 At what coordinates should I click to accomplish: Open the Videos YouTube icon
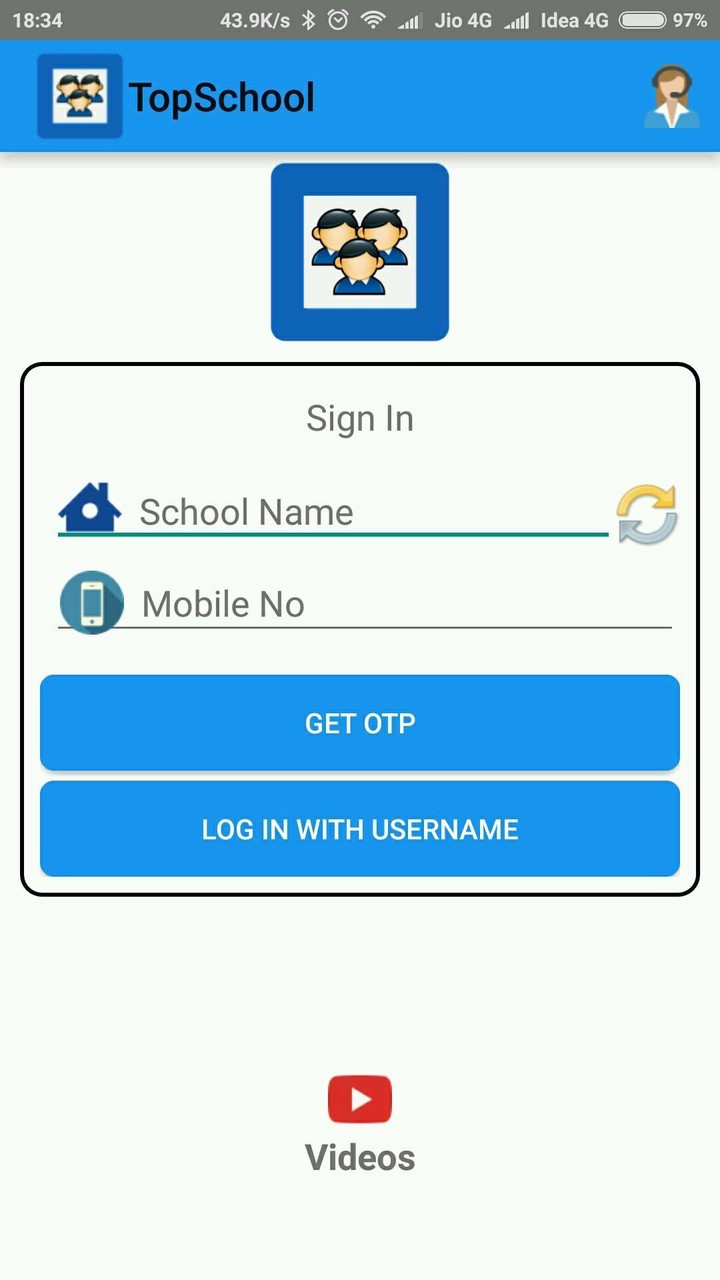pos(360,1100)
